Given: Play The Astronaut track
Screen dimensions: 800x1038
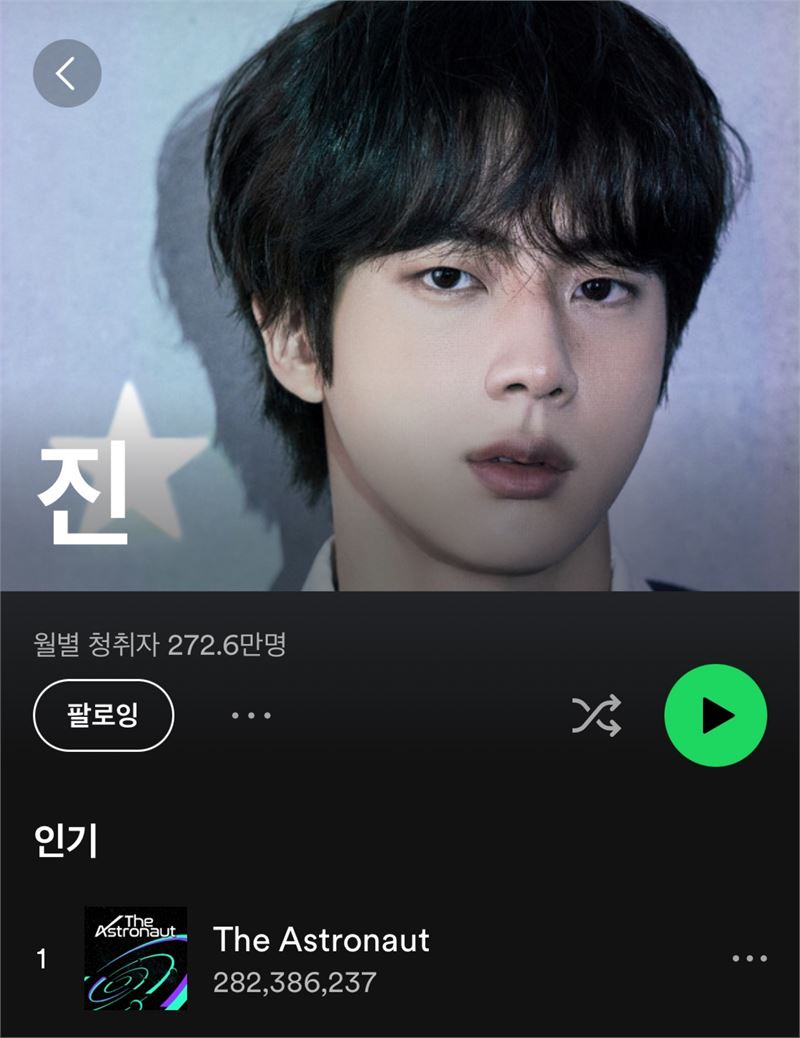Looking at the screenshot, I should click(321, 957).
